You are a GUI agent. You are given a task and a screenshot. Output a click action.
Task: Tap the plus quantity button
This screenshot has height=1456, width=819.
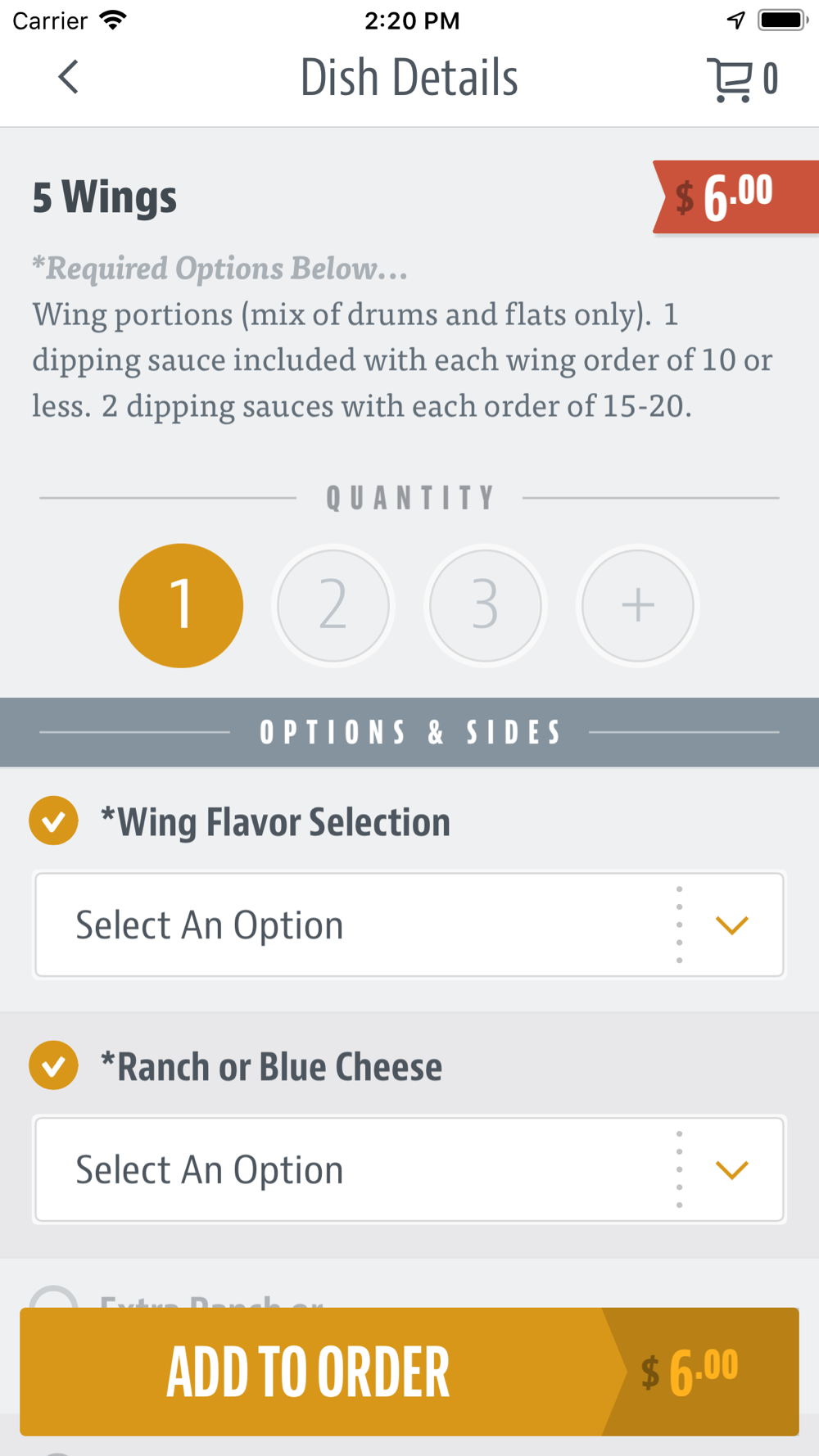click(x=638, y=606)
